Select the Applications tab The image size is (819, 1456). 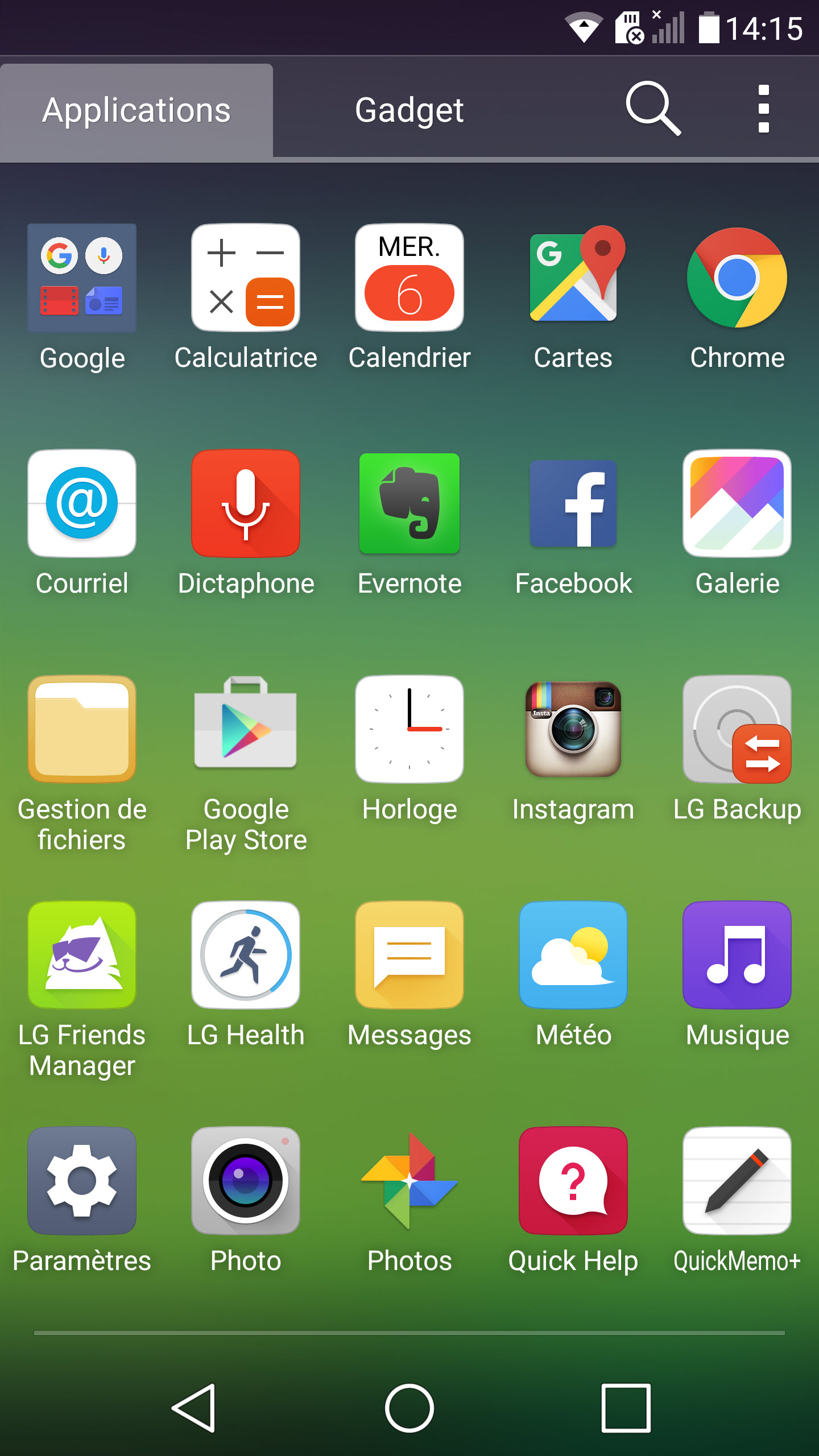point(136,110)
